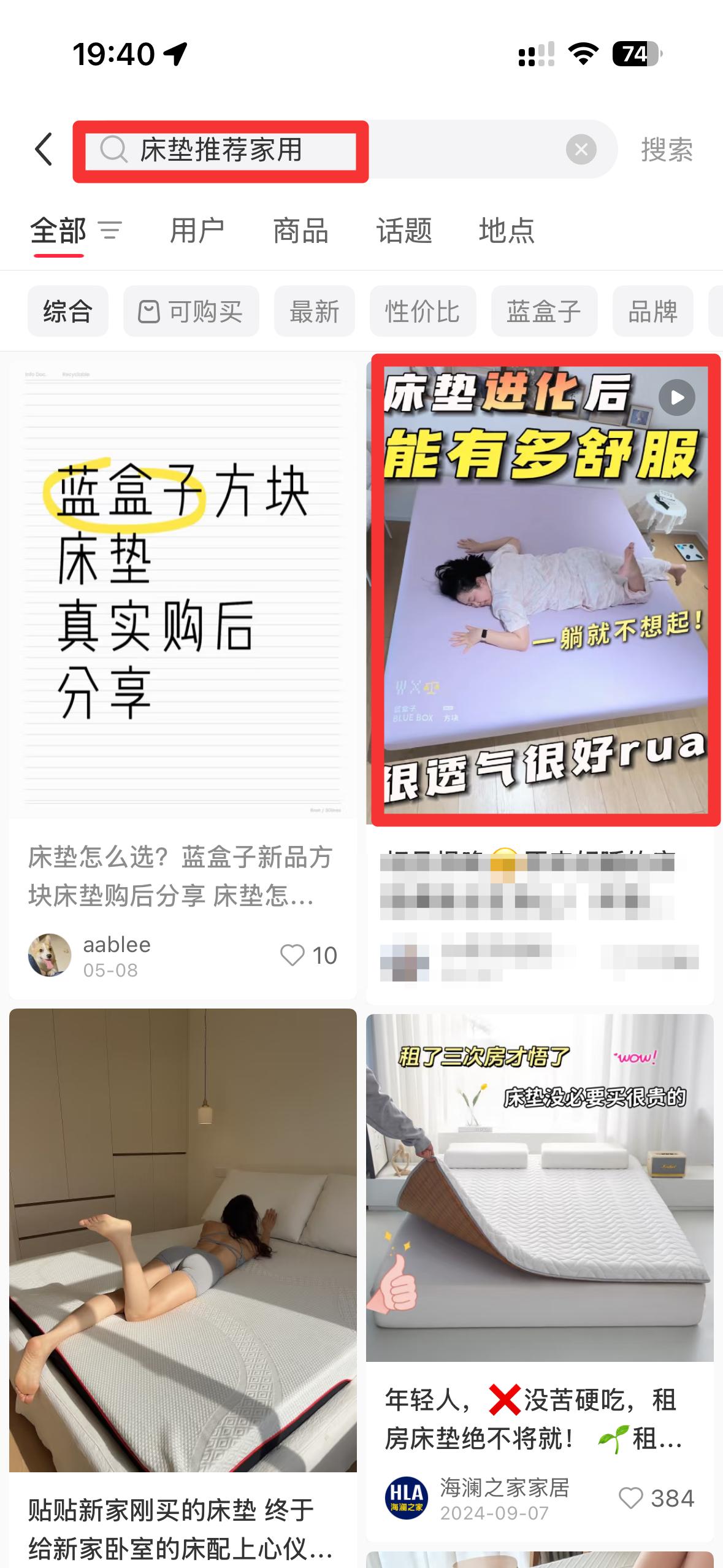Image resolution: width=723 pixels, height=1568 pixels.
Task: Select the 性价比 chip
Action: pos(423,311)
